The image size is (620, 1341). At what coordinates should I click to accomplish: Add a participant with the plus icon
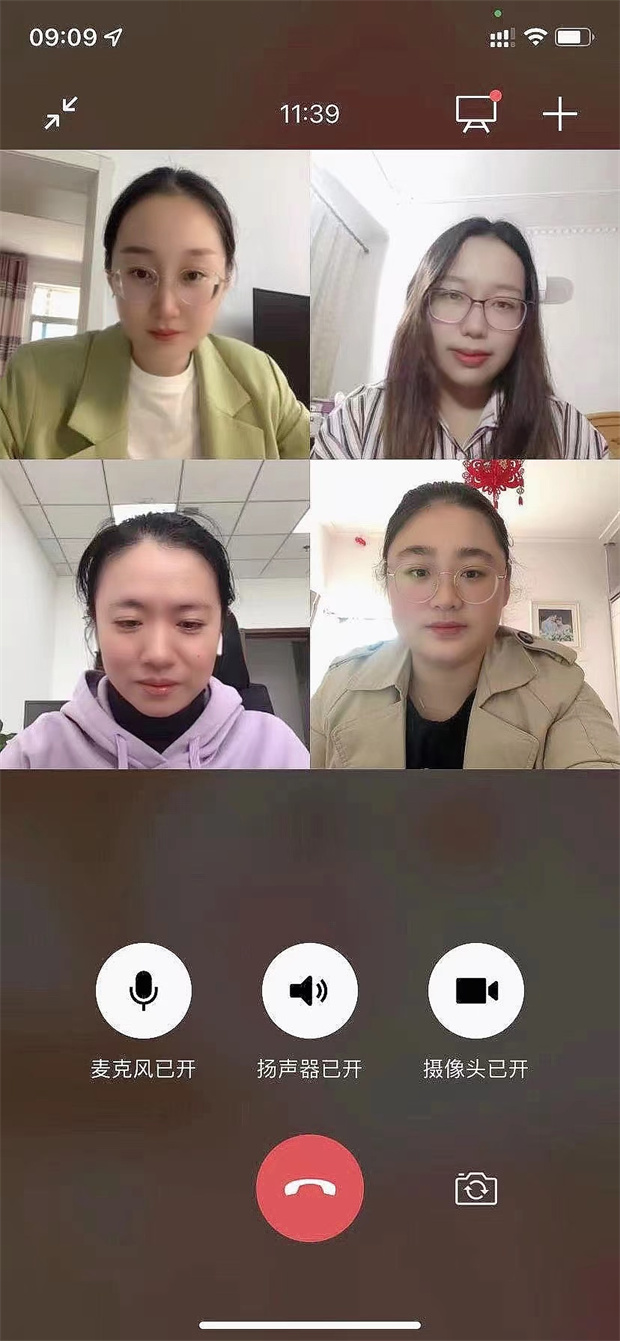[x=559, y=114]
